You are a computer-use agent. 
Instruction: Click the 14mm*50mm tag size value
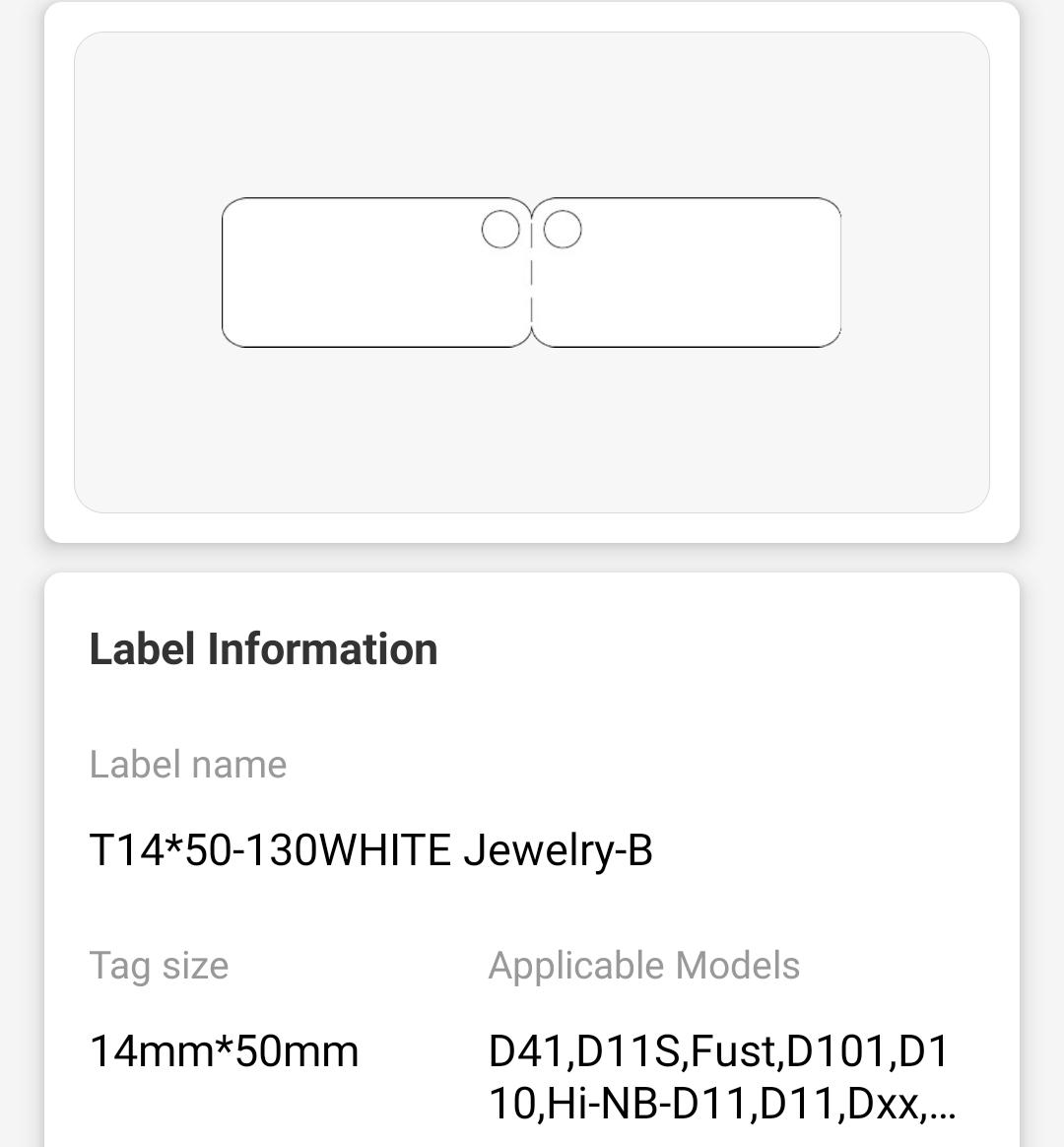224,1052
